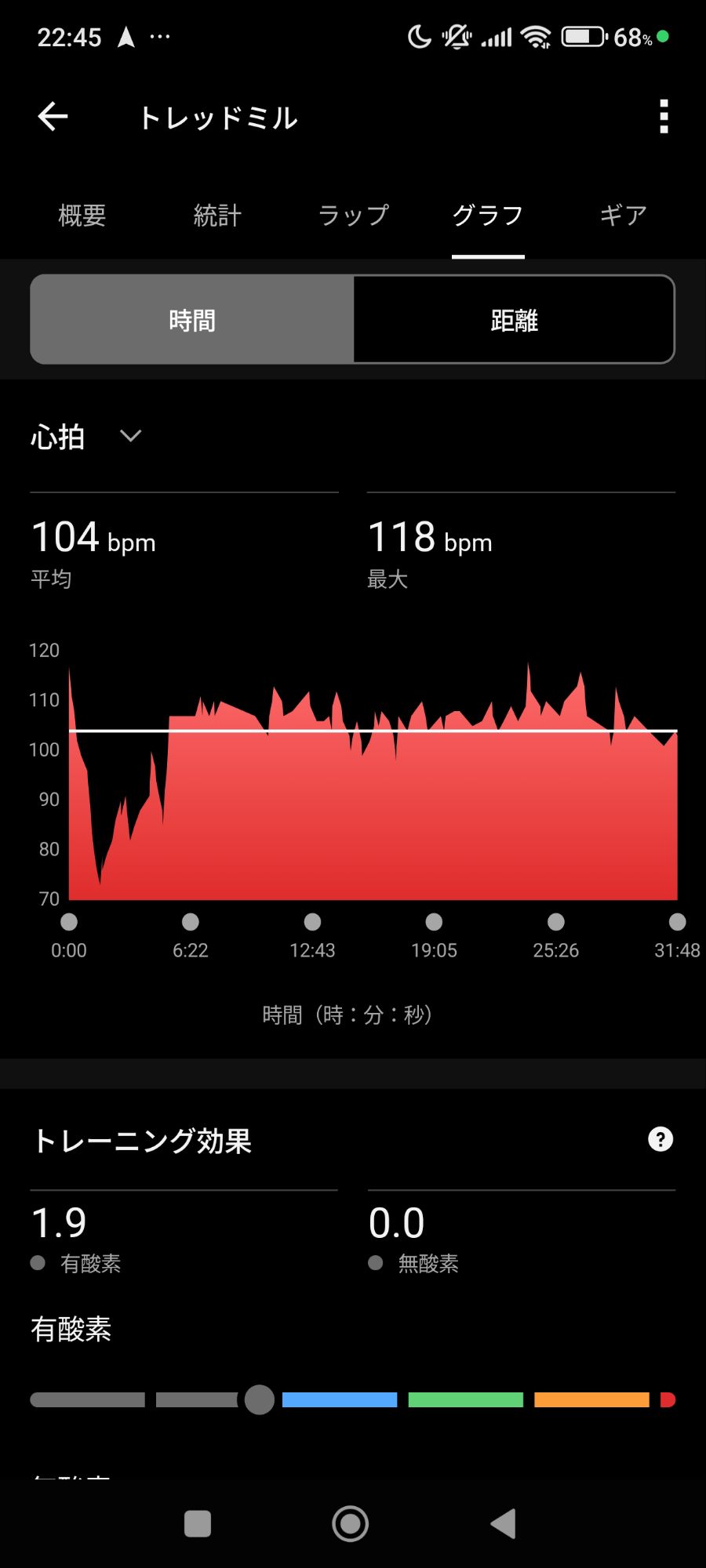Viewport: 706px width, 1568px height.
Task: Switch graph axis to 距離
Action: coord(514,320)
